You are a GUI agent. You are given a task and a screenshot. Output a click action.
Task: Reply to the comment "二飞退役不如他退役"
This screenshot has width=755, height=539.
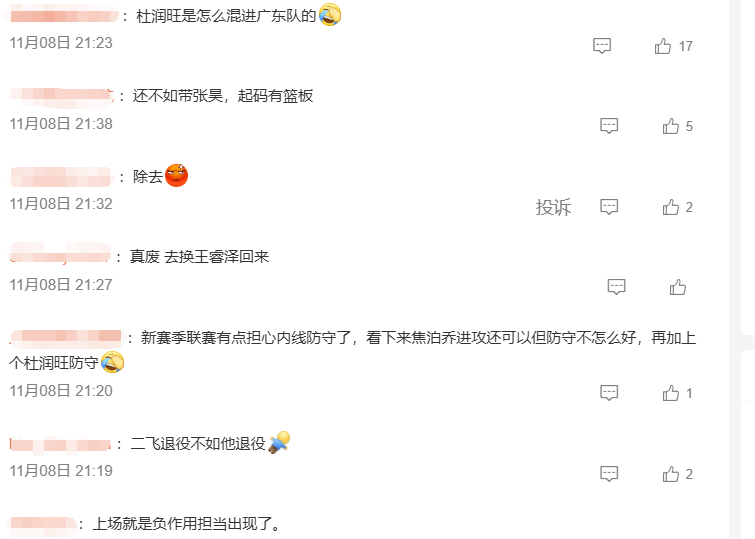coord(609,473)
